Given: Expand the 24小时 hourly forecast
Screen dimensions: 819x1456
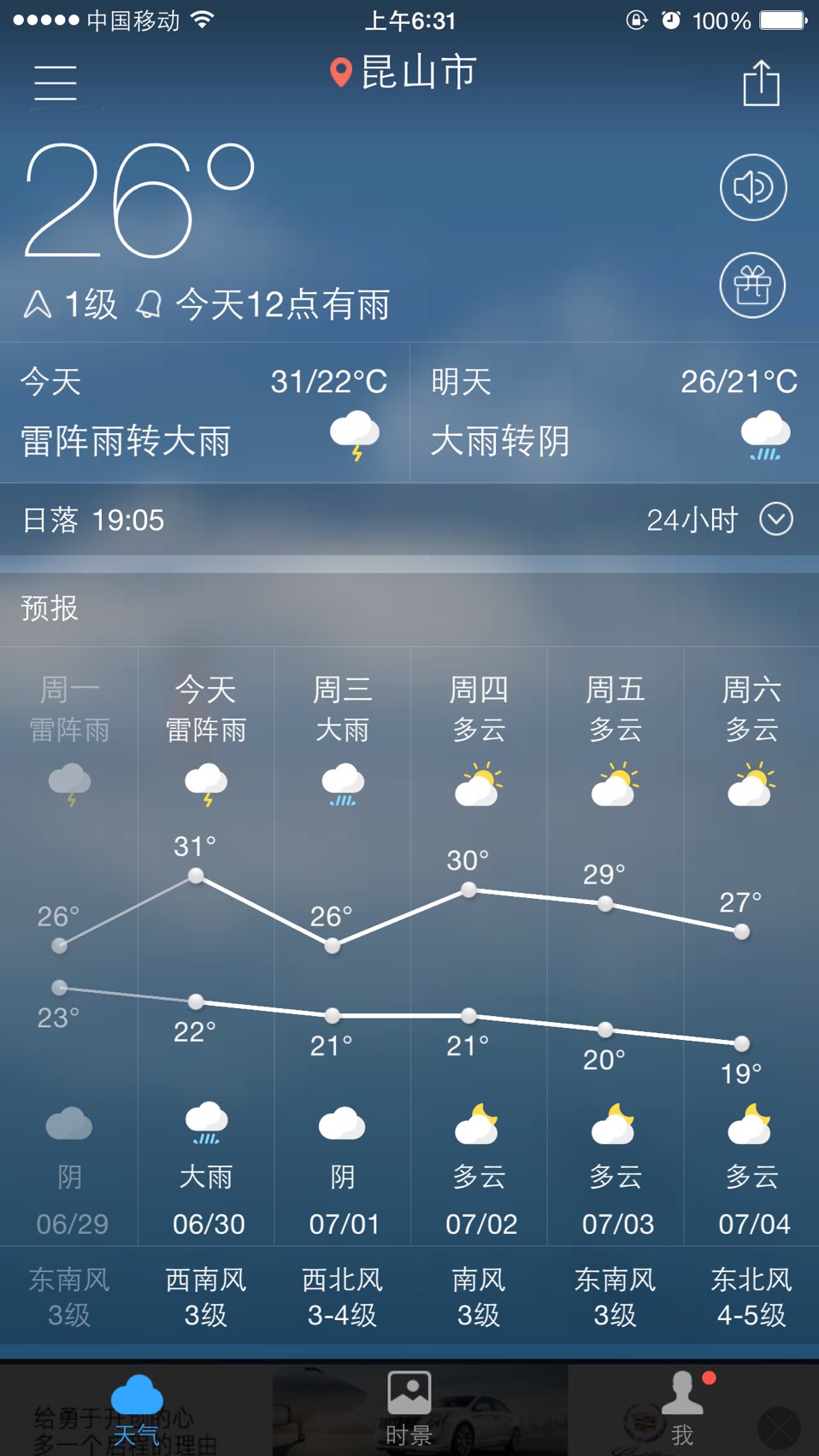Looking at the screenshot, I should [x=719, y=520].
